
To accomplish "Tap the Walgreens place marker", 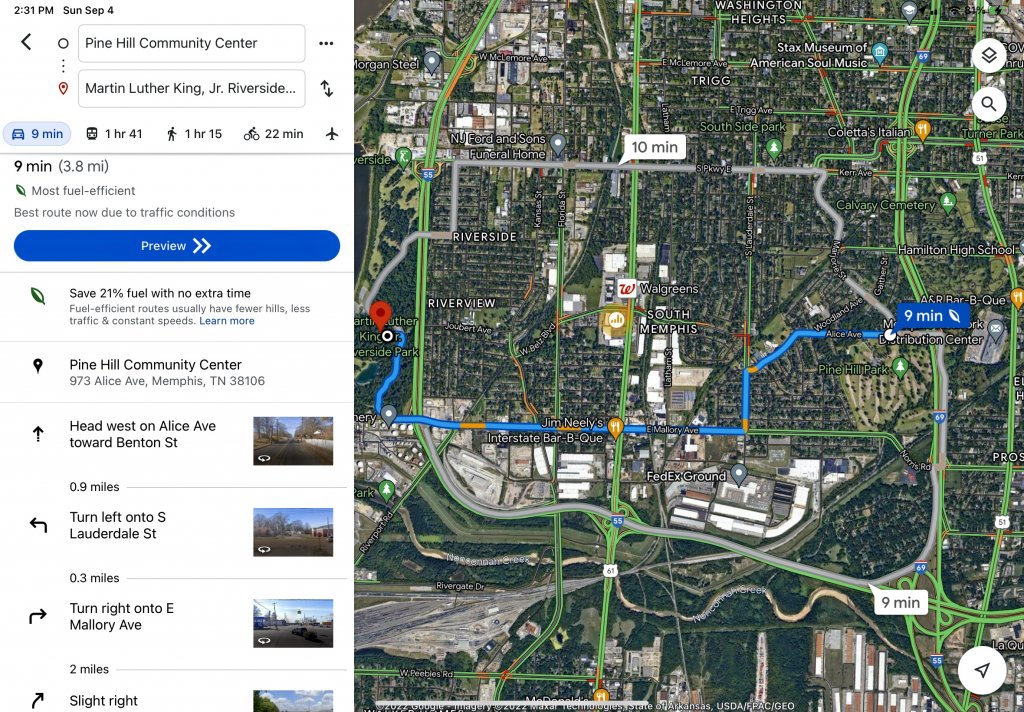I will [x=628, y=290].
